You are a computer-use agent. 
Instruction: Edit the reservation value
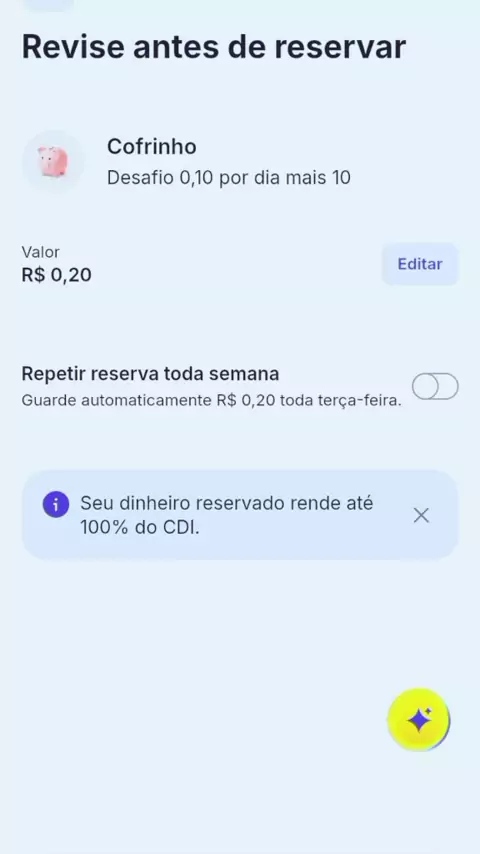click(420, 264)
